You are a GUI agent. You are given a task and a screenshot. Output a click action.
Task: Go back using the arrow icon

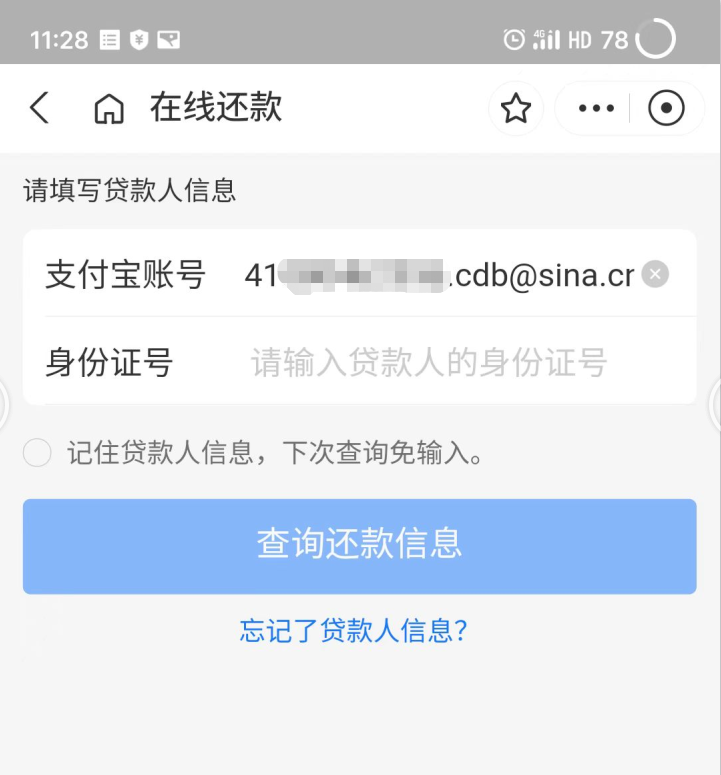click(x=39, y=108)
